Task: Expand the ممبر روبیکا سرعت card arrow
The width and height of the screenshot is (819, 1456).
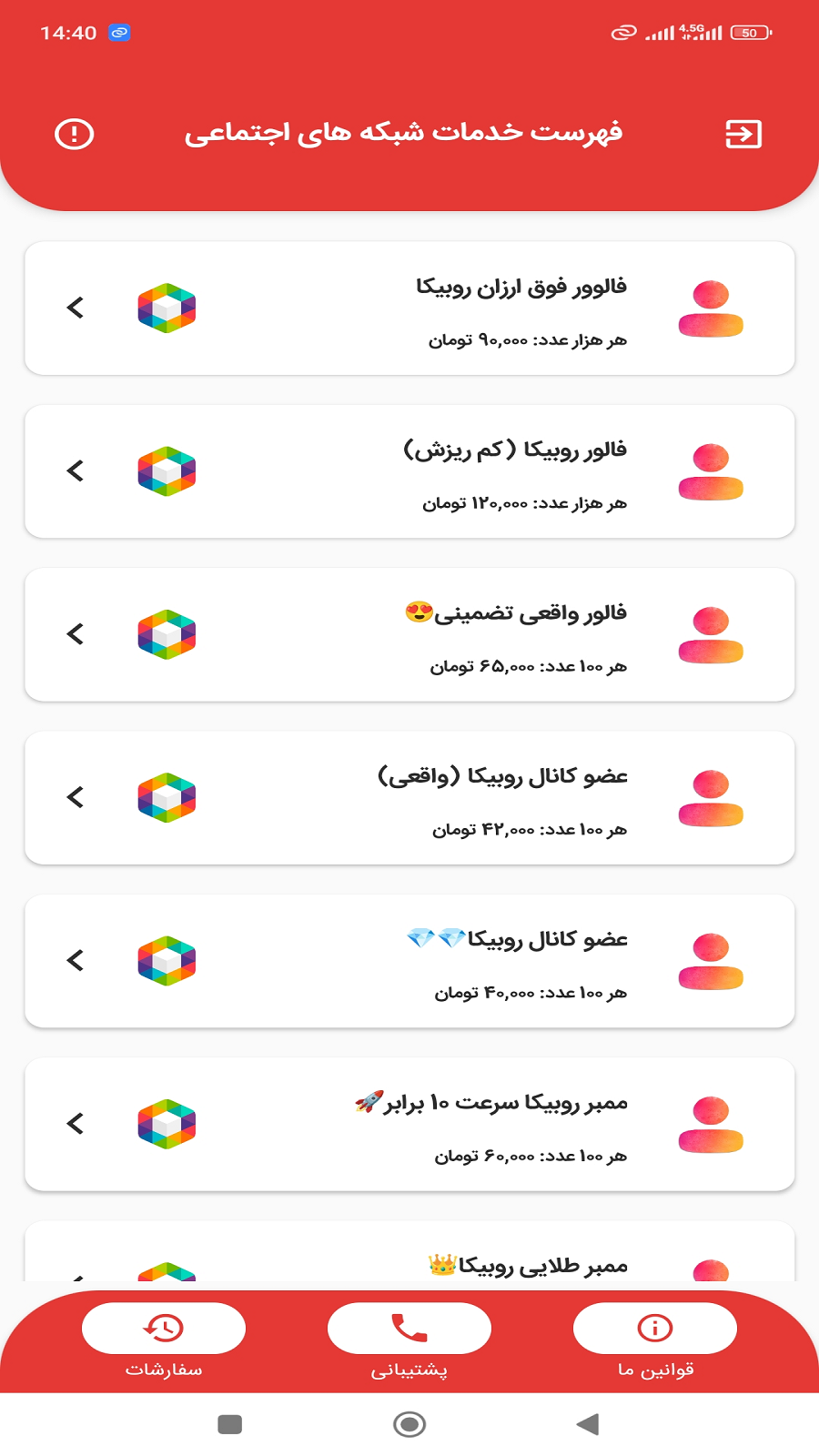Action: tap(76, 1124)
